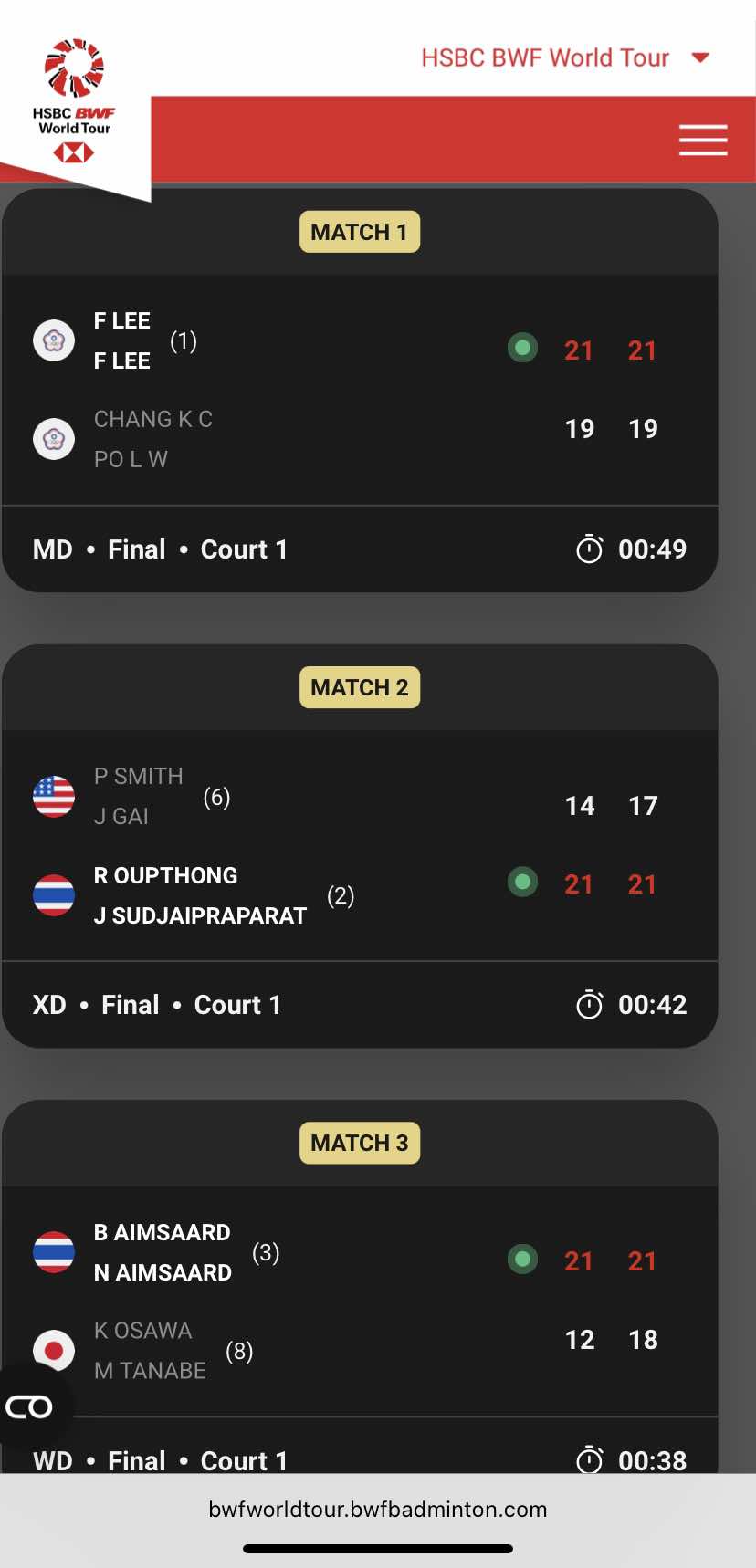Open the Match 2 mixed doubles final card
756x1568 pixels.
(x=360, y=846)
